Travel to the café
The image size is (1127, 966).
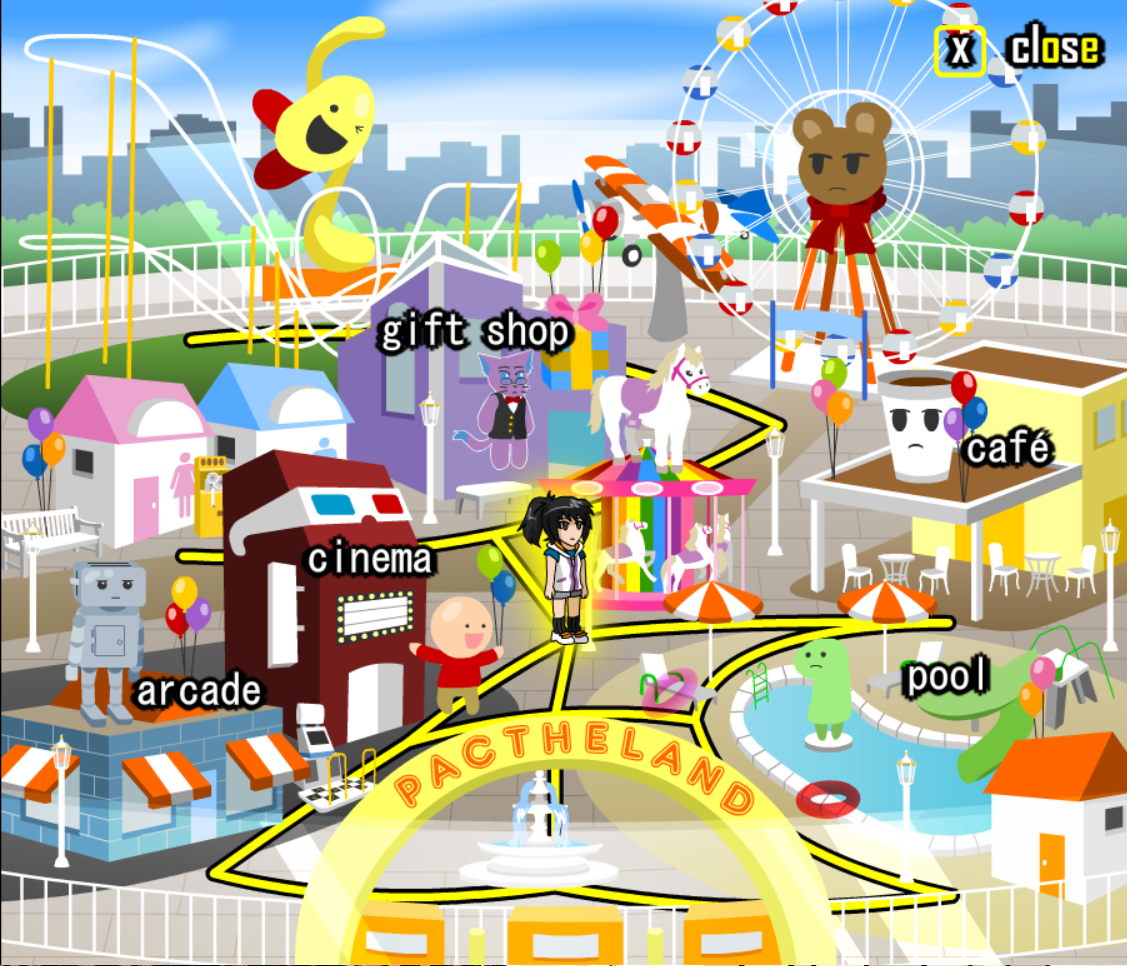point(1008,447)
